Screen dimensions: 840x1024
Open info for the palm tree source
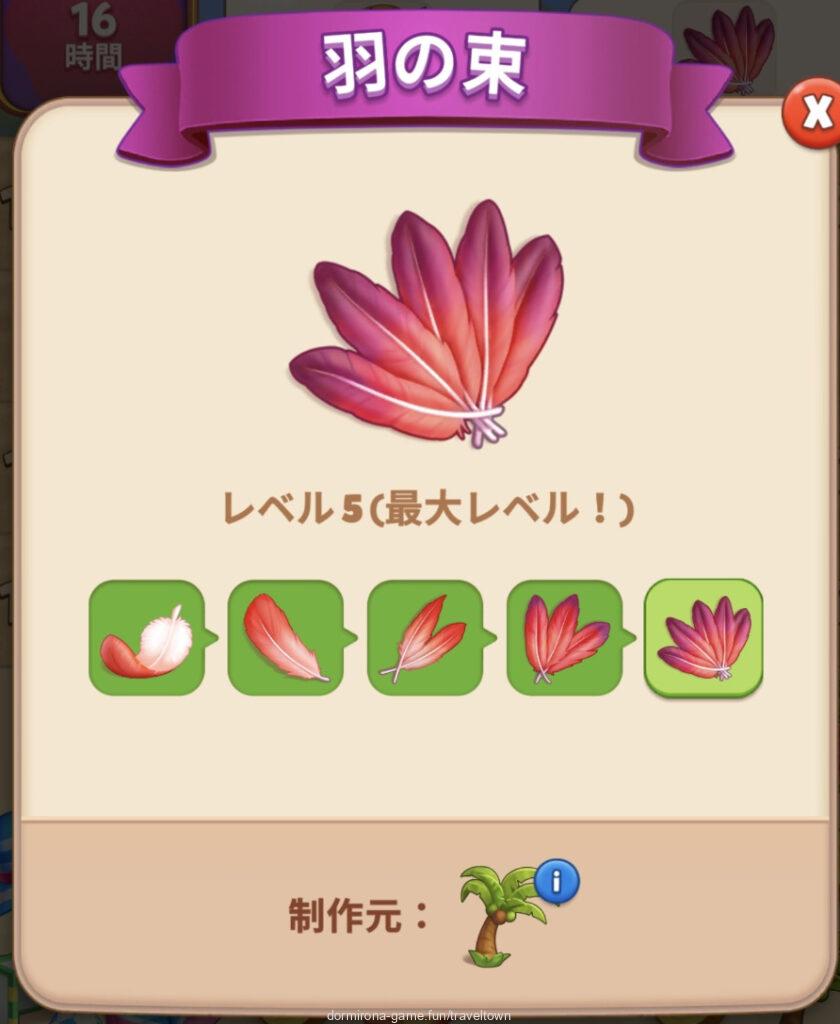point(556,881)
